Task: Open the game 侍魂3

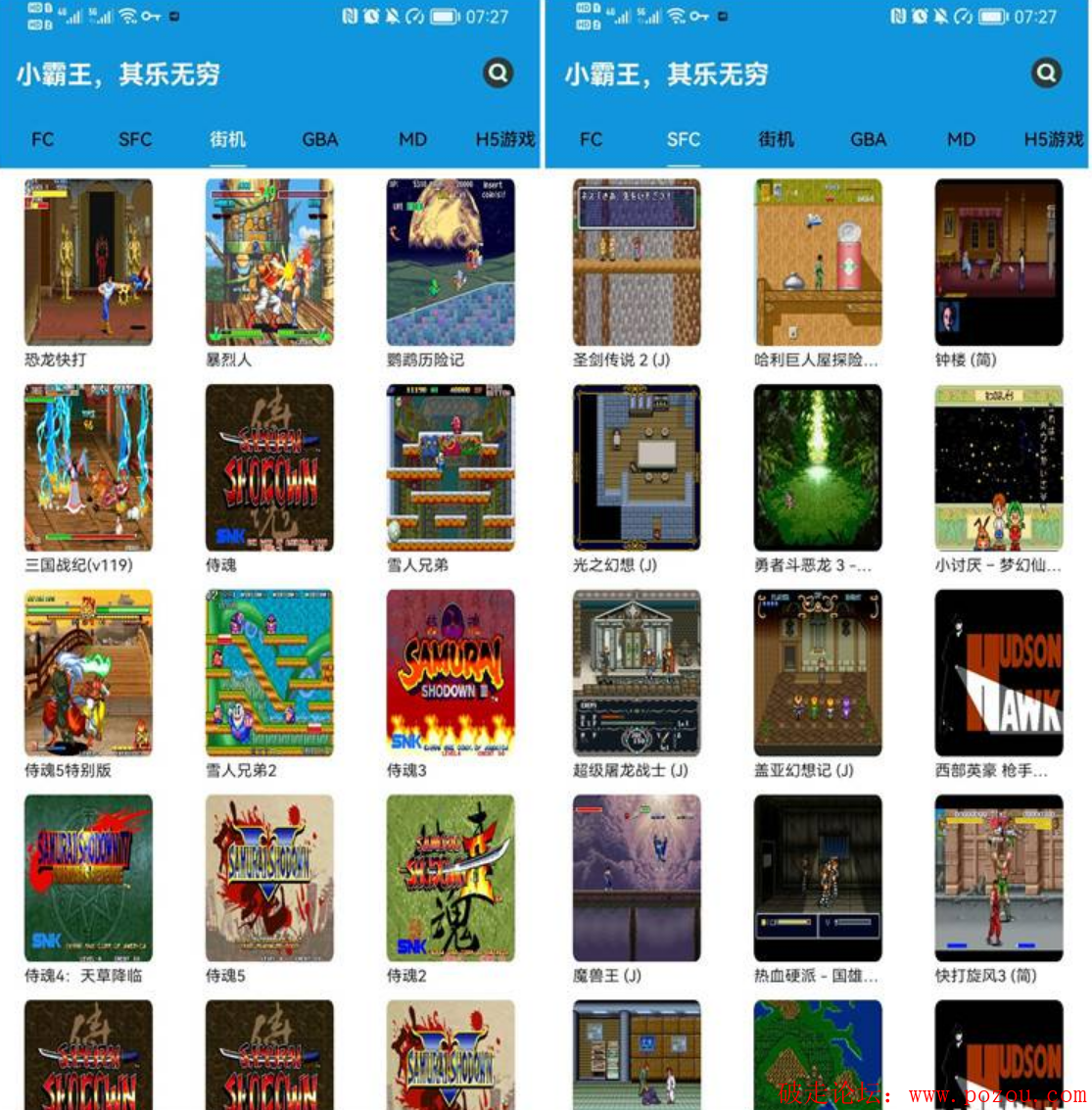Action: point(451,672)
